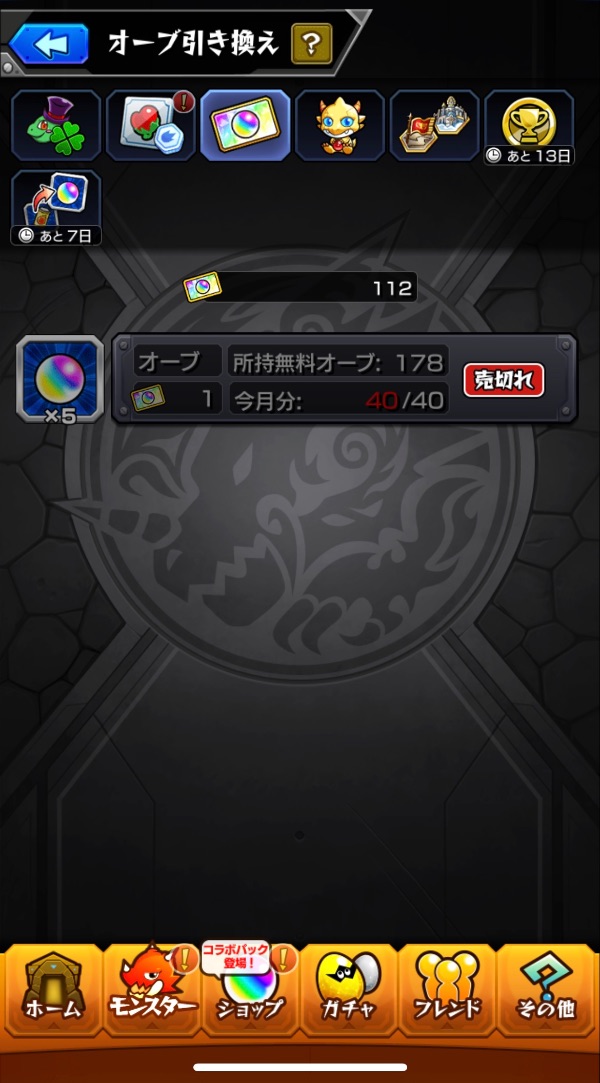Go to the ホーム home tab
The height and width of the screenshot is (1083, 600).
[53, 990]
